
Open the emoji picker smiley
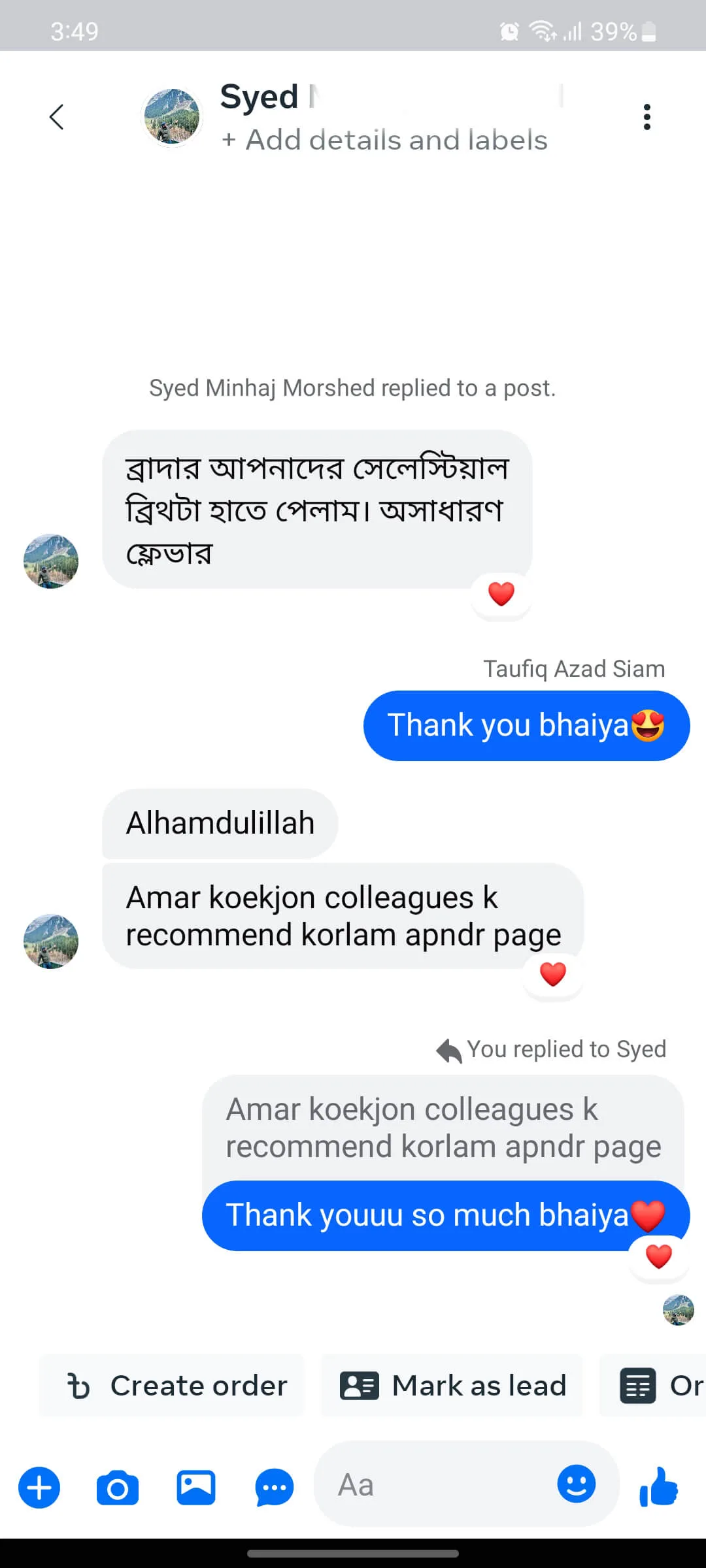pyautogui.click(x=576, y=1484)
